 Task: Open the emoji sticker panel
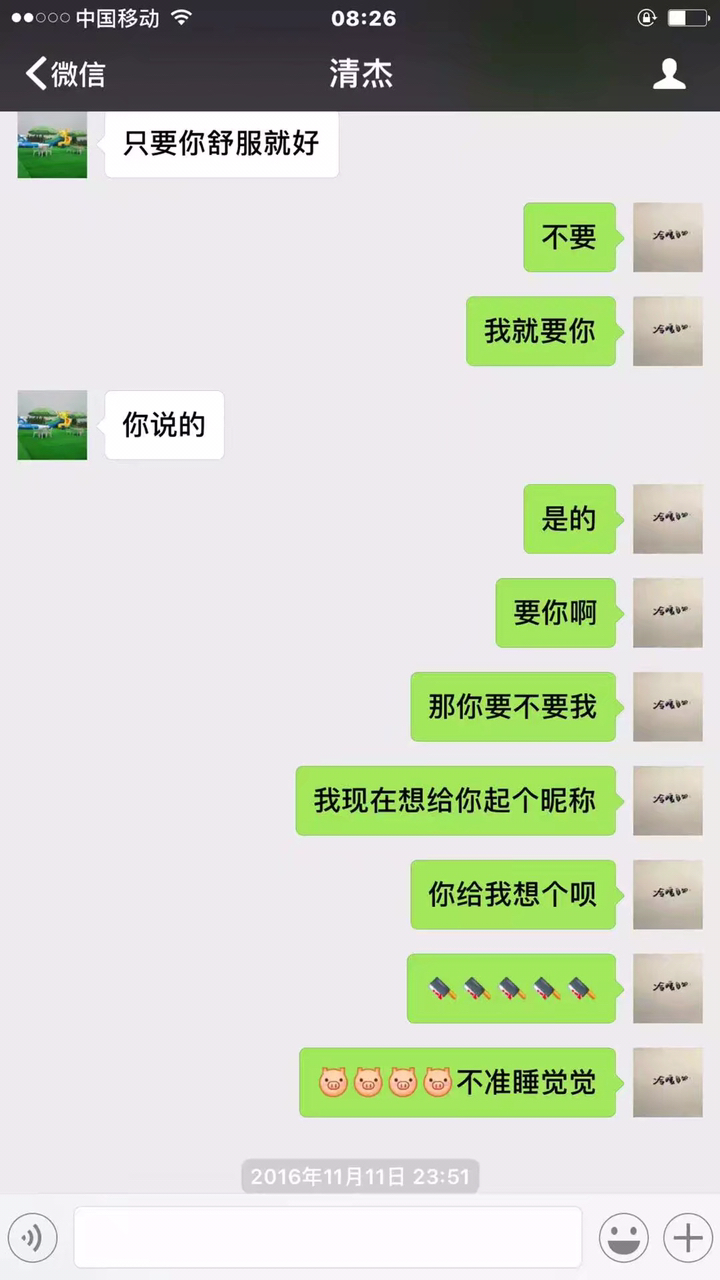[623, 1239]
